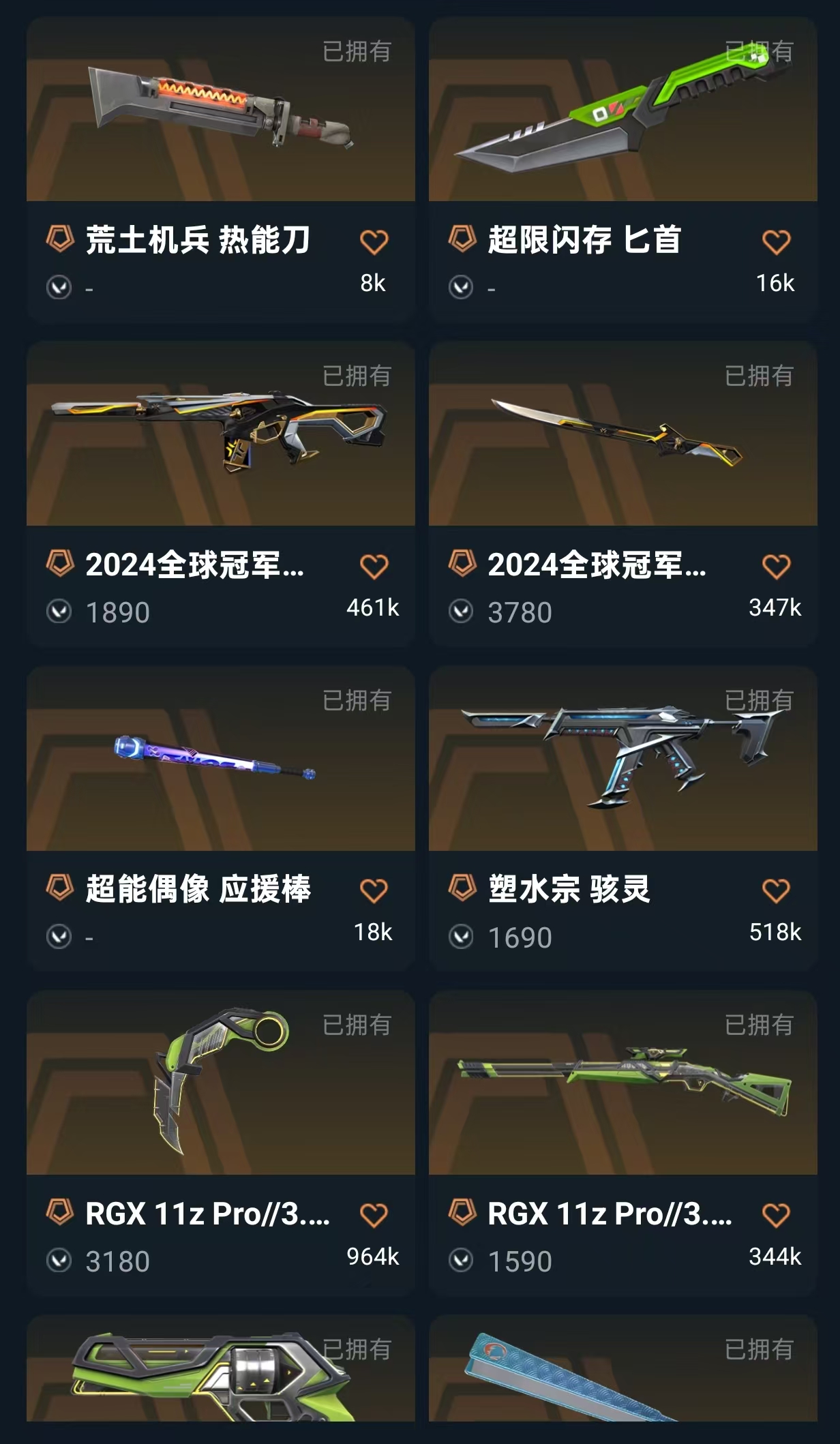Viewport: 840px width, 1444px height.
Task: Favorite the 2024全球冠军 skin priced 3780
Action: point(776,567)
